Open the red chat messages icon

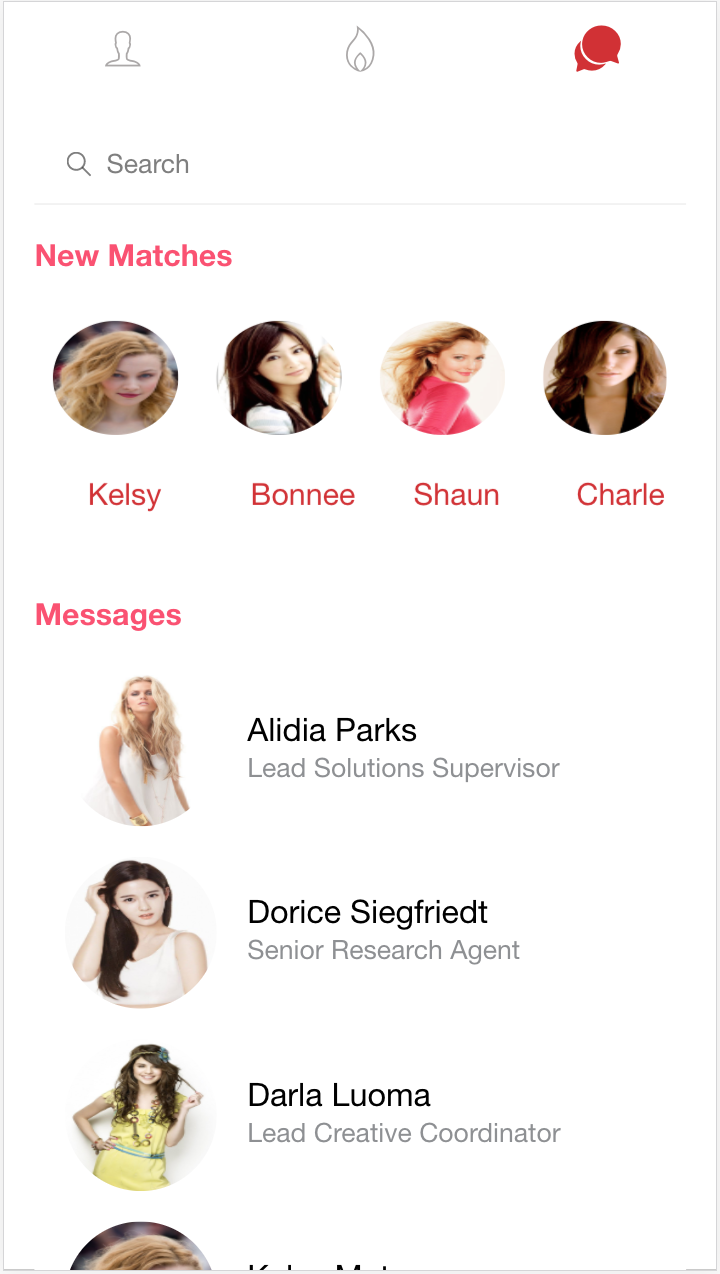point(596,48)
